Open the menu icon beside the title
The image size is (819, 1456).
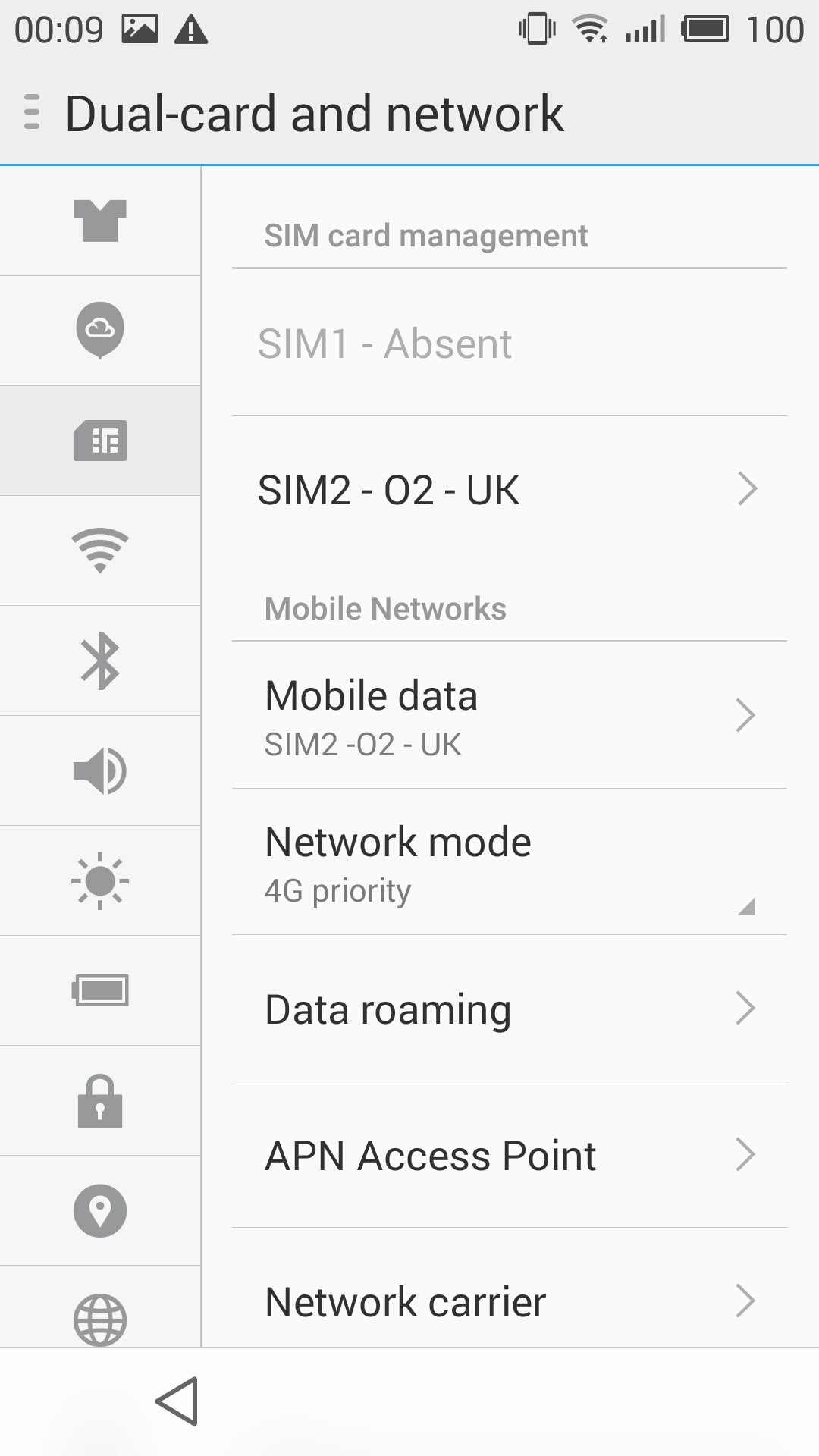click(x=32, y=112)
